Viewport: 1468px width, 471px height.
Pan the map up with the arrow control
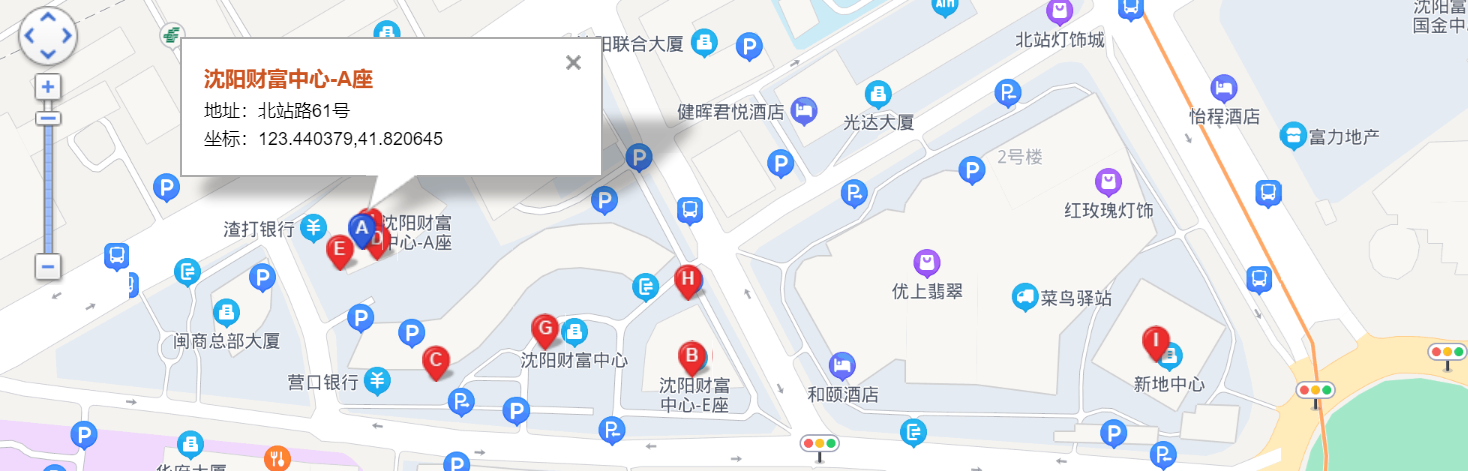48,18
